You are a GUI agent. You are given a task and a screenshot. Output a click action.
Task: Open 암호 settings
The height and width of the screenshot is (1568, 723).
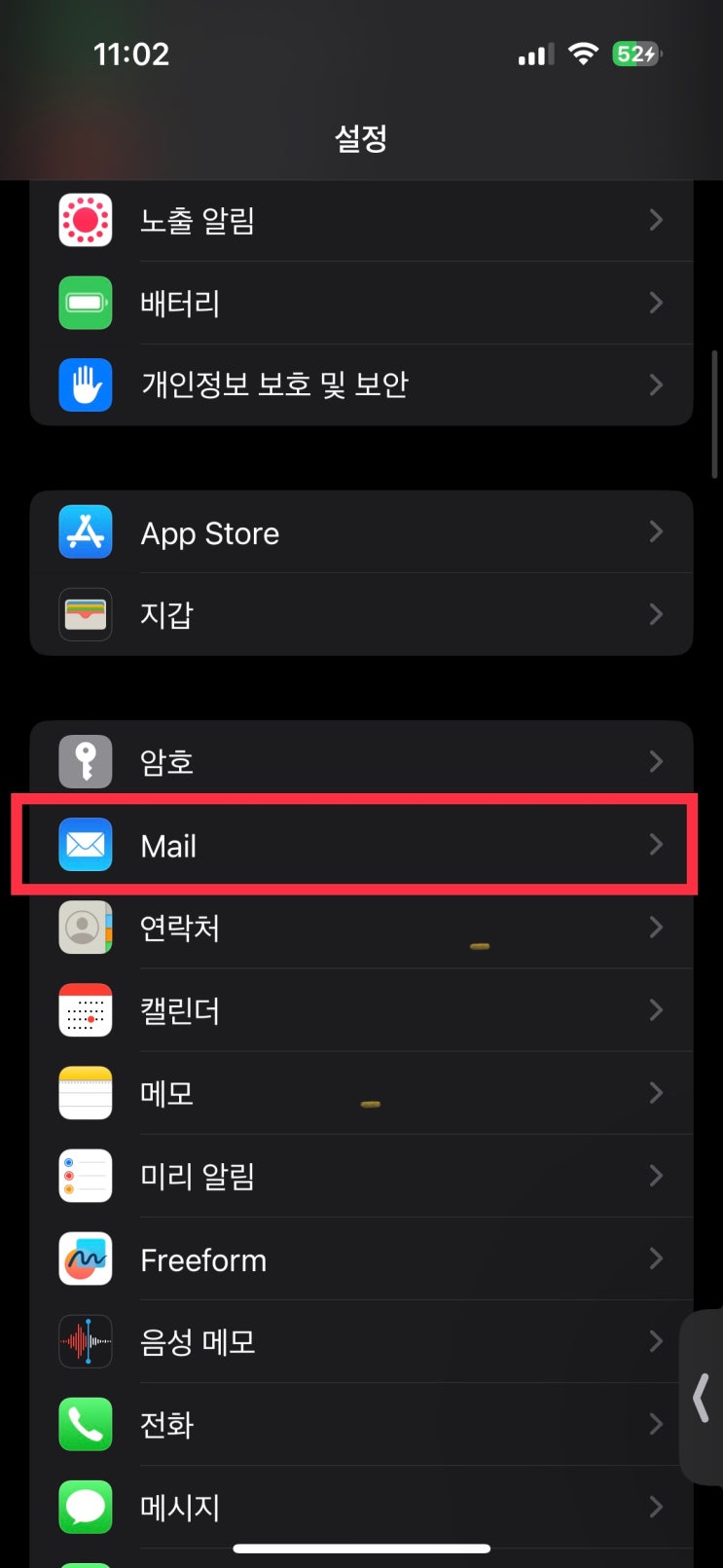(x=361, y=761)
